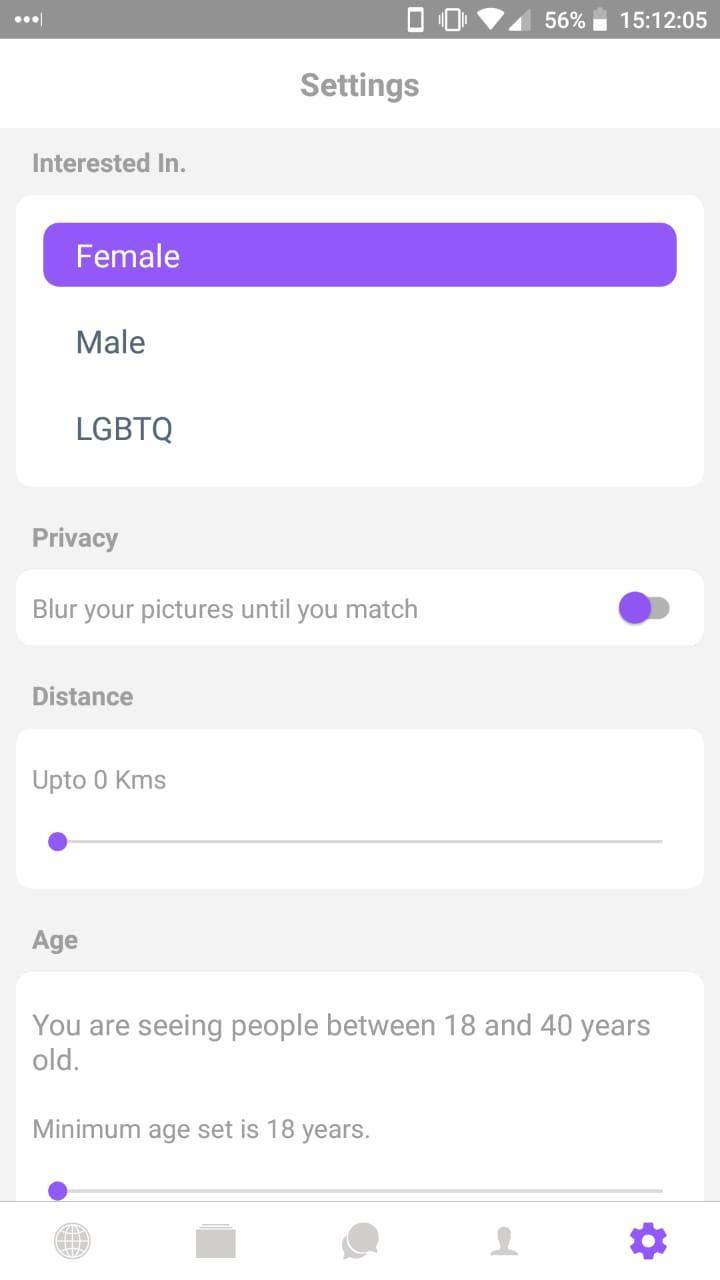
Task: Choose Male under Interested In
Action: 360,342
